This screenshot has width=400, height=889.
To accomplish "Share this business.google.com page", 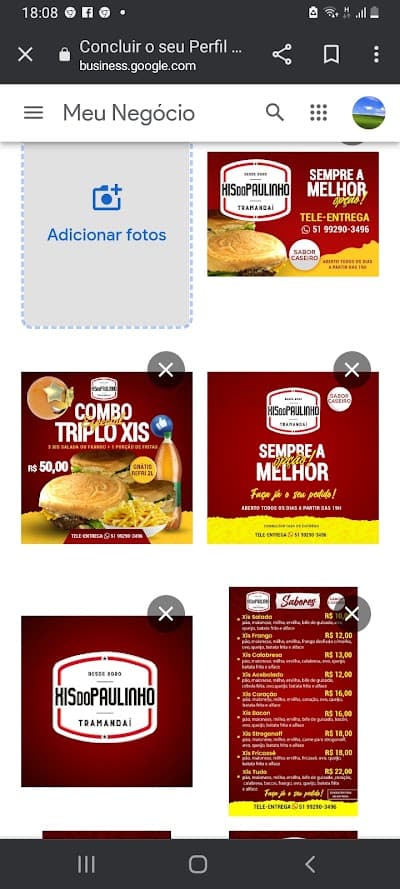I will pos(282,54).
